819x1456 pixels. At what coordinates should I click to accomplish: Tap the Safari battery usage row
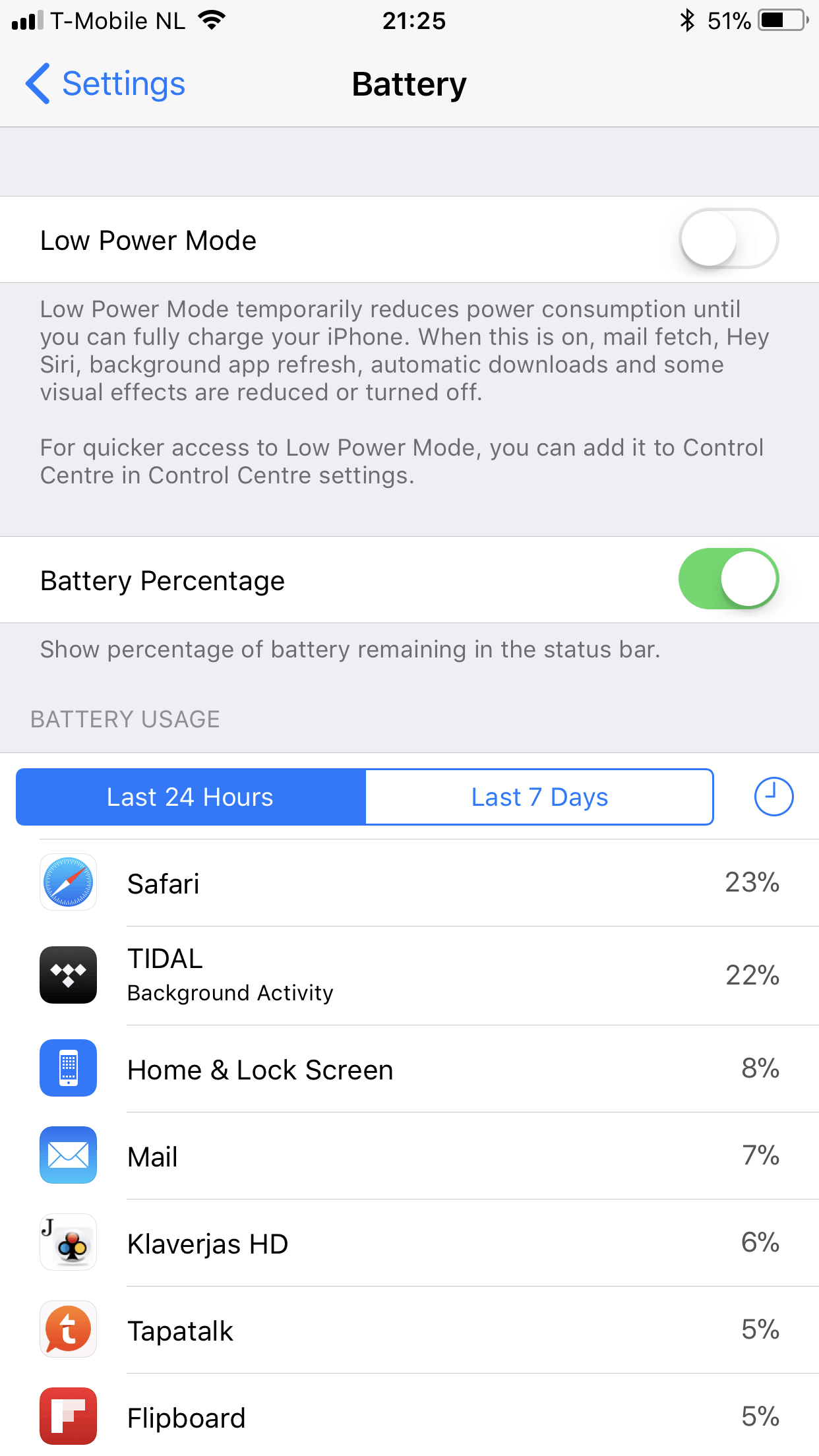click(409, 883)
